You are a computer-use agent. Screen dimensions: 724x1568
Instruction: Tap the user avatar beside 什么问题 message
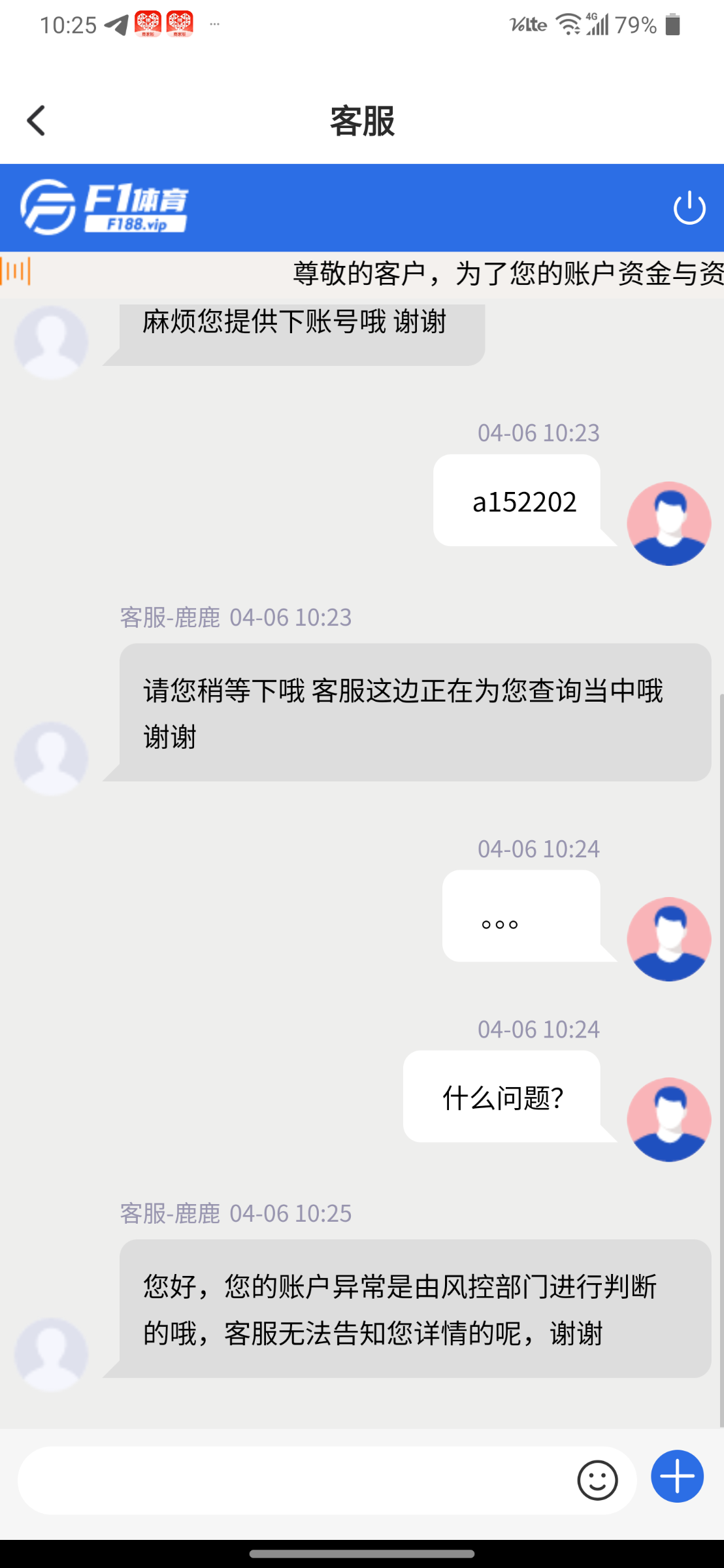pyautogui.click(x=667, y=1119)
